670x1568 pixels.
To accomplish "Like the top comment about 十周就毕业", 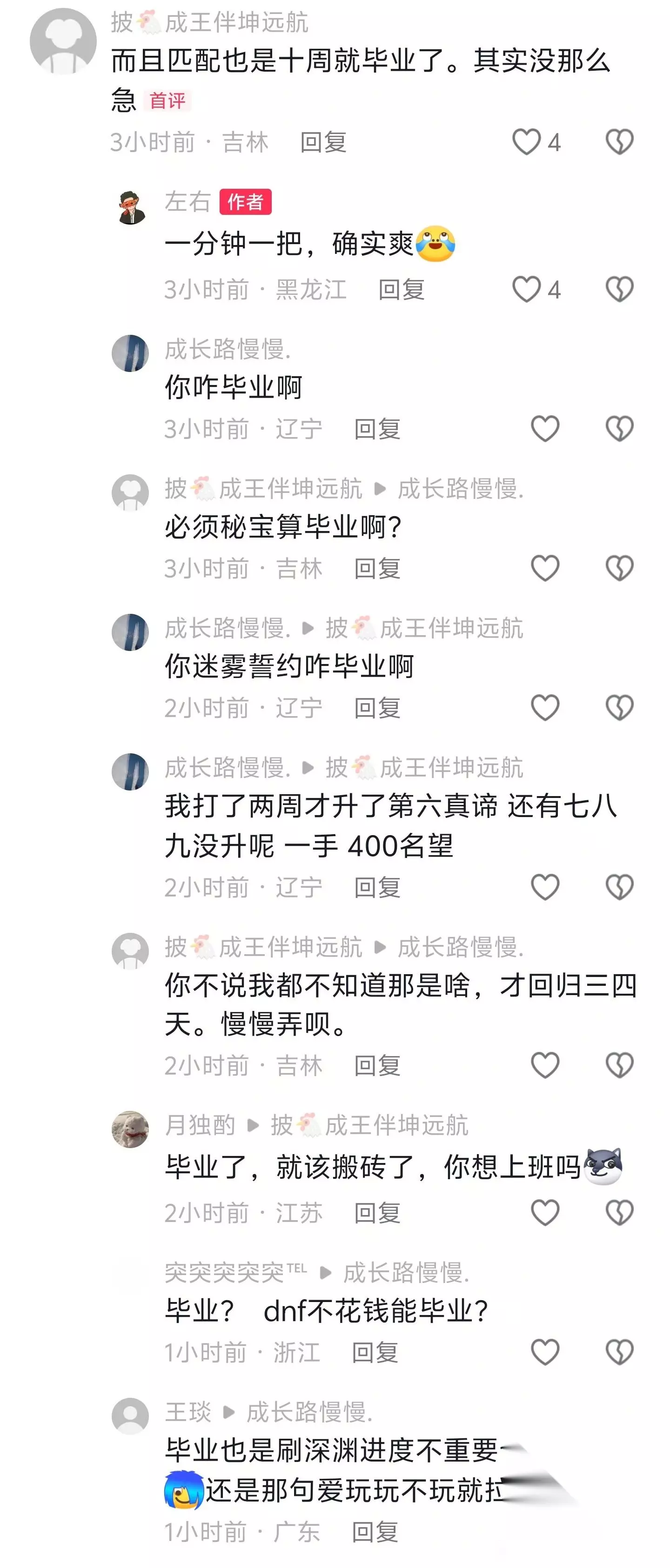I will [x=526, y=142].
